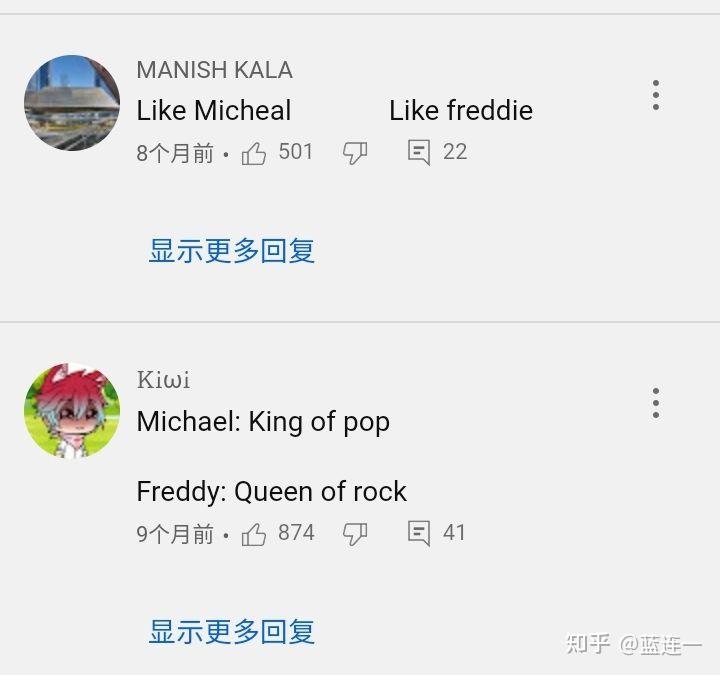The image size is (720, 675).
Task: Open overflow menu for Kiwi's comment
Action: click(x=656, y=404)
